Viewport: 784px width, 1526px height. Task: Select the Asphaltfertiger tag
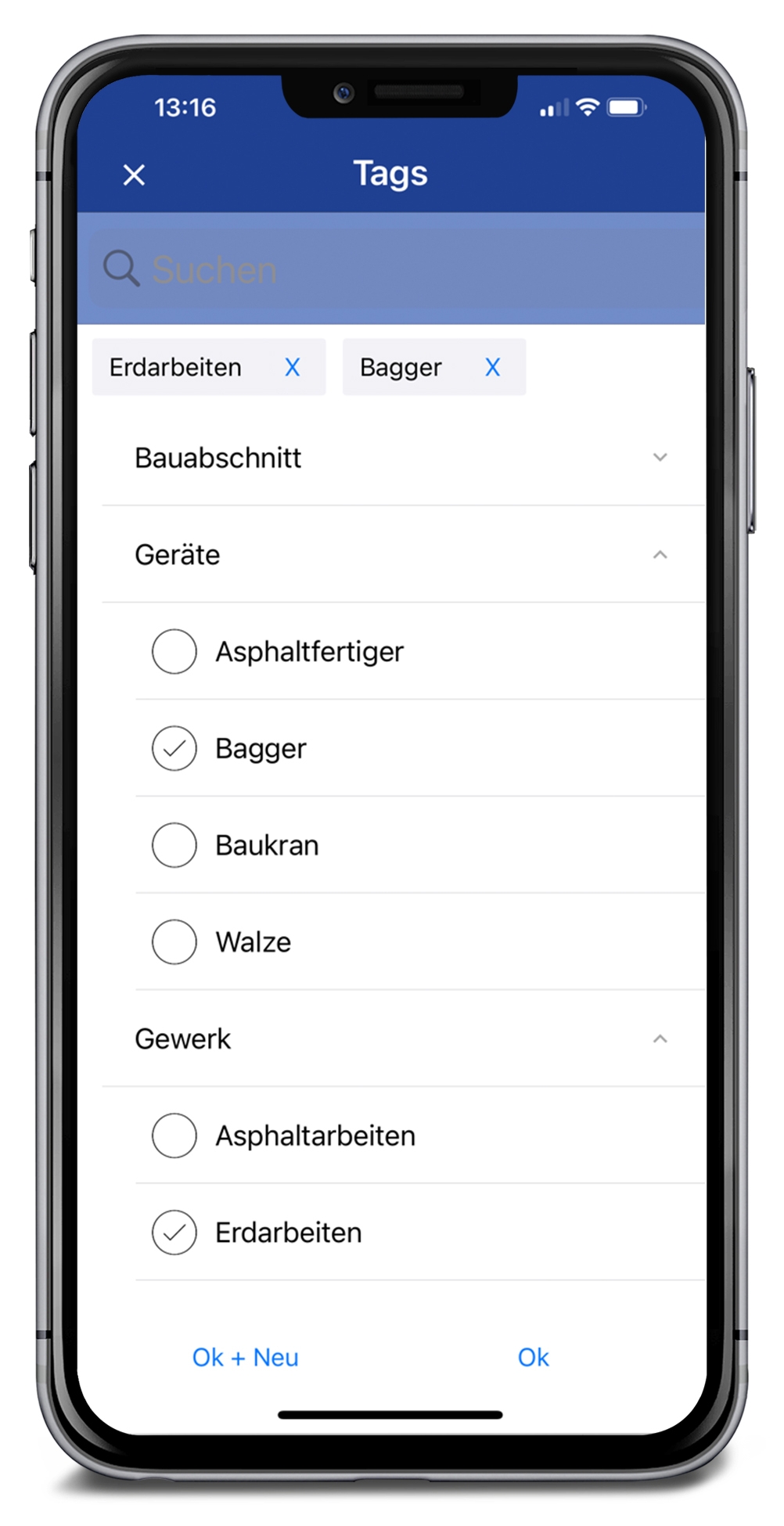174,651
